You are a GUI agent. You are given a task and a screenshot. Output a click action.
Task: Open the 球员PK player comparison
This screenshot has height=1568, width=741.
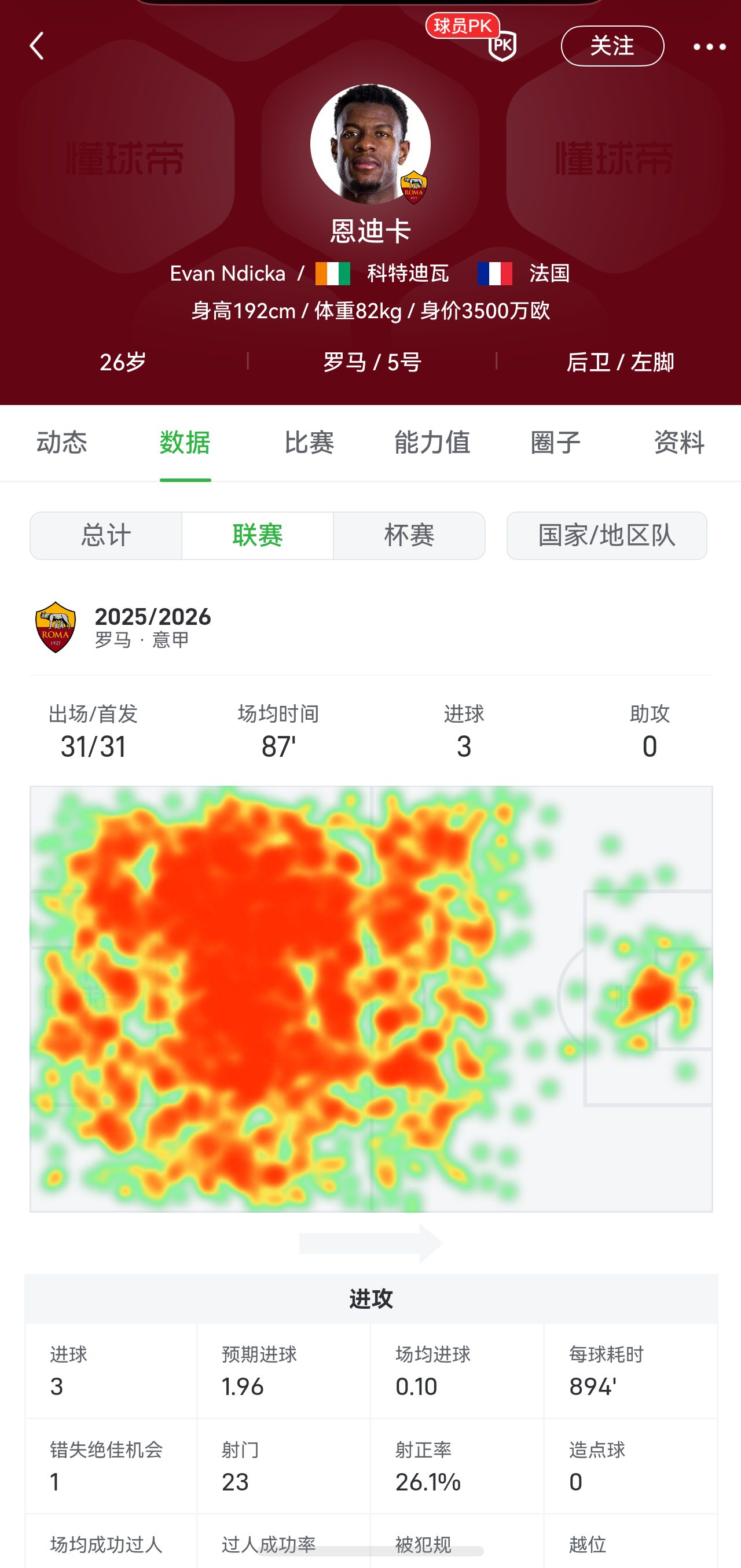click(472, 38)
